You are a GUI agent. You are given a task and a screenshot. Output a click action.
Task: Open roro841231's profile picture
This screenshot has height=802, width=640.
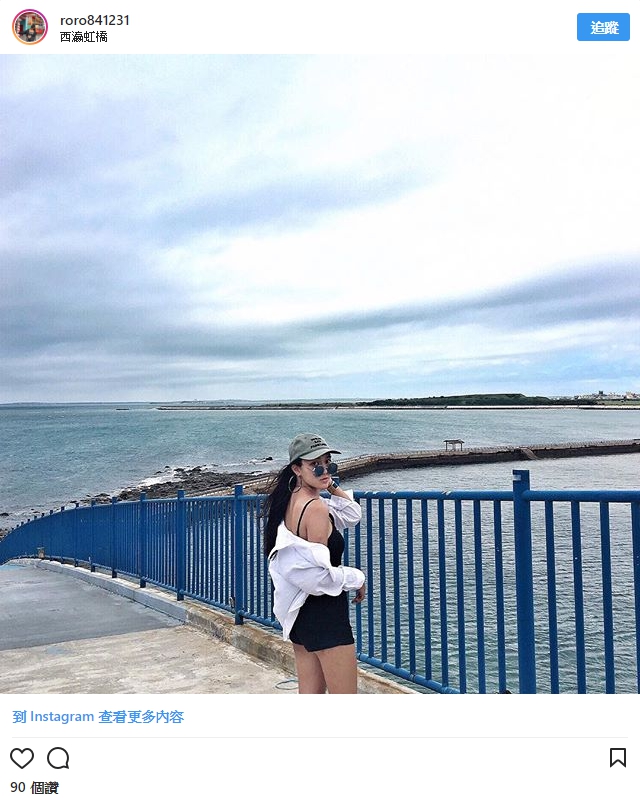(x=30, y=27)
